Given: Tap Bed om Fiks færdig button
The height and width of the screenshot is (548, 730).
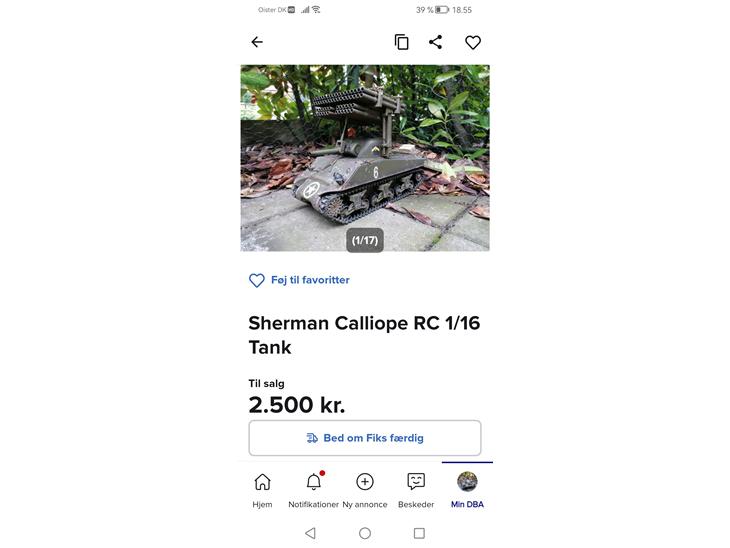Looking at the screenshot, I should [365, 438].
